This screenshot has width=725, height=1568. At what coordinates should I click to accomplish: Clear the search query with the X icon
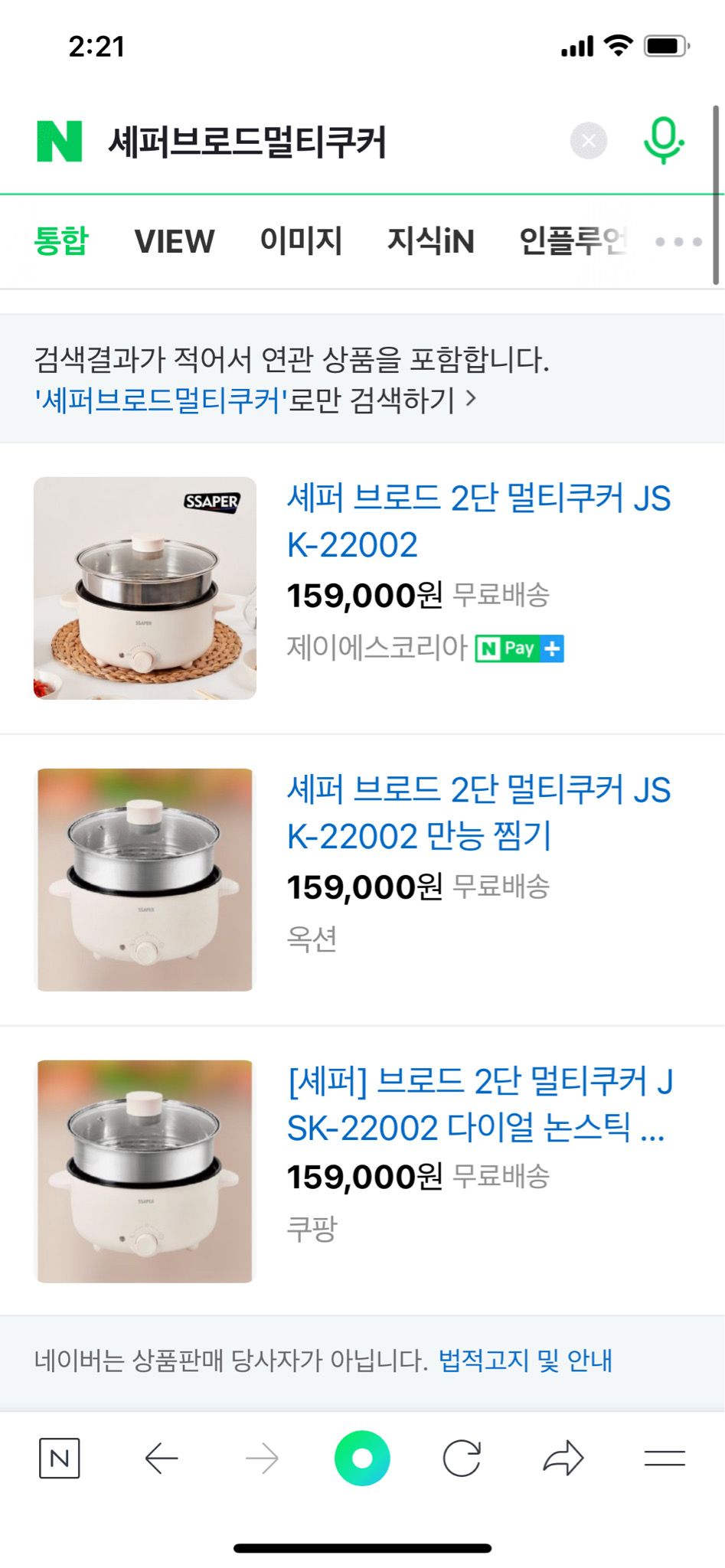coord(588,141)
